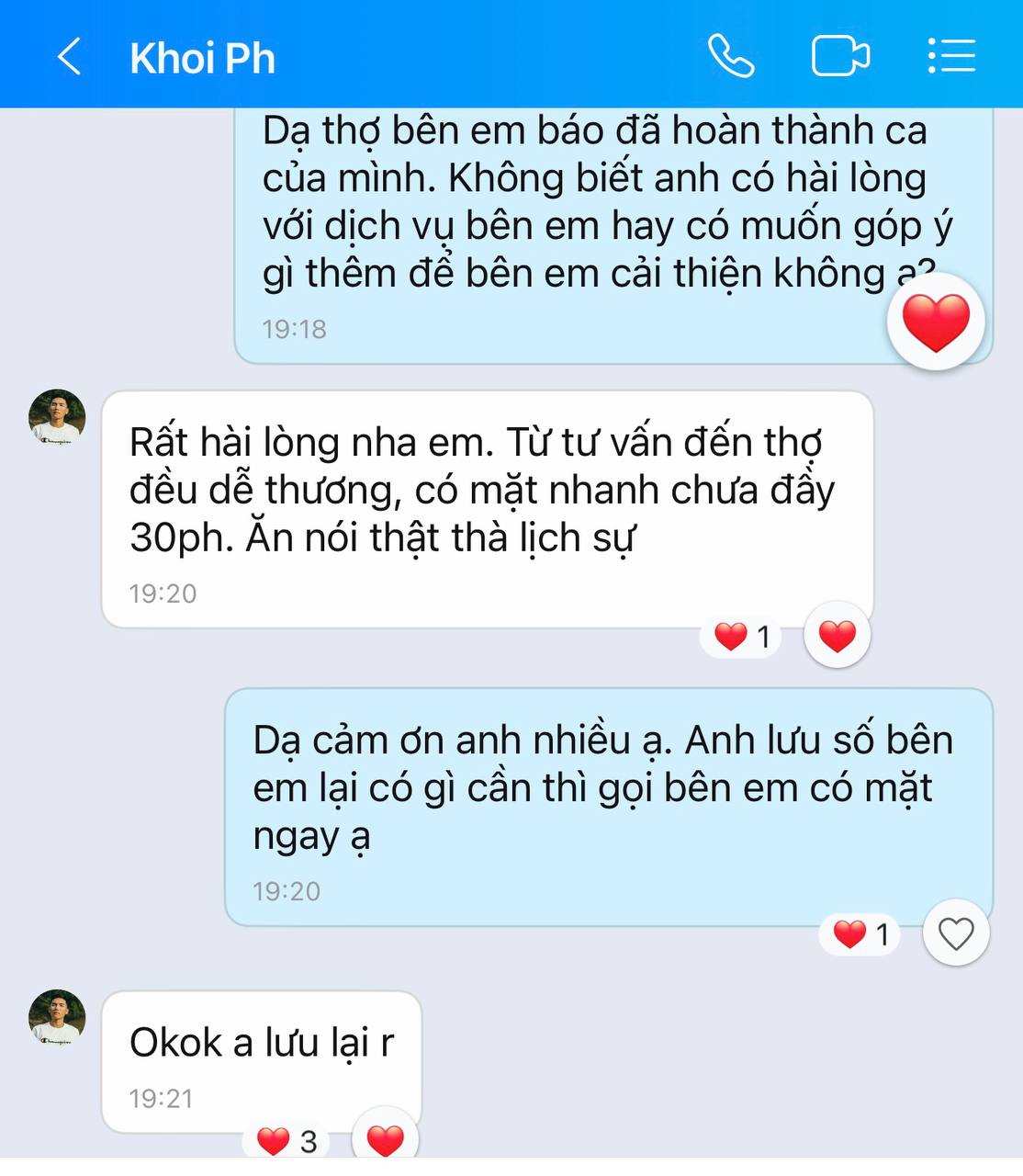Image resolution: width=1023 pixels, height=1176 pixels.
Task: Tap the heart reaction on the 19:18 message
Action: [936, 322]
